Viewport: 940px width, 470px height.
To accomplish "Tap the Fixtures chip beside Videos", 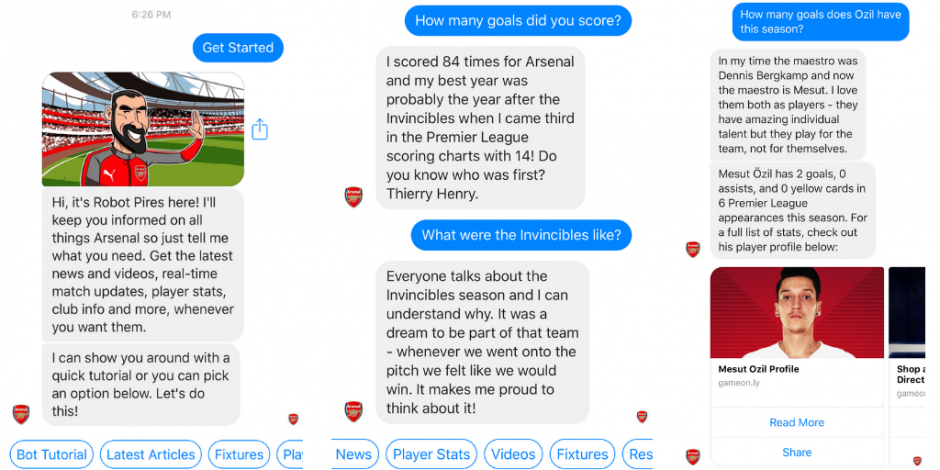I will point(582,454).
